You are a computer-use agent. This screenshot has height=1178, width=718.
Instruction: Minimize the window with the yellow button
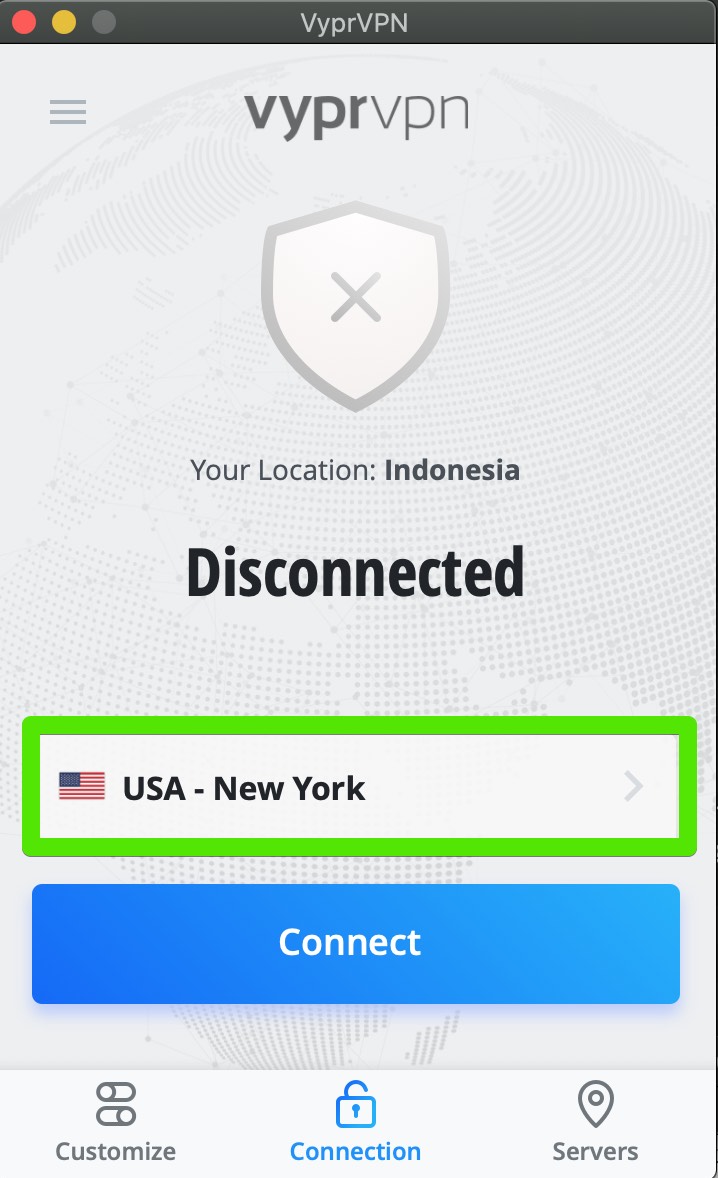pos(64,22)
